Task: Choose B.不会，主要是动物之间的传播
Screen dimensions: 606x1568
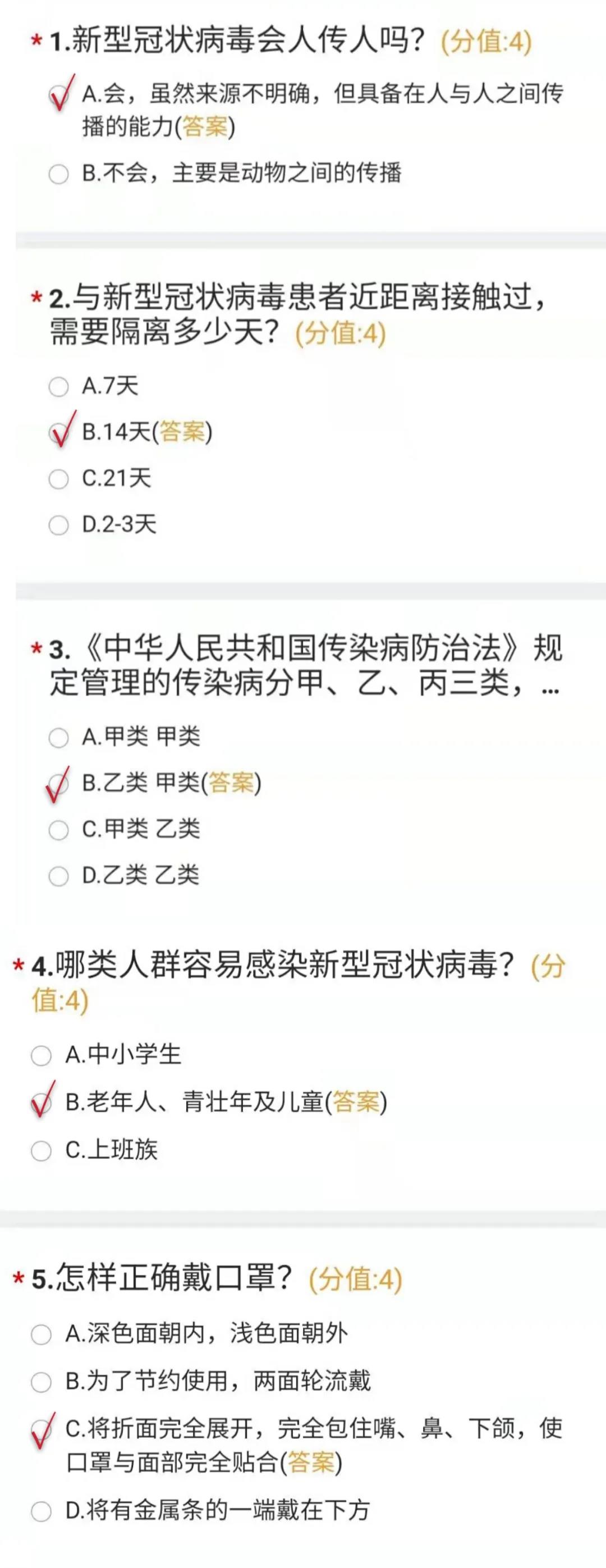Action: (x=58, y=174)
